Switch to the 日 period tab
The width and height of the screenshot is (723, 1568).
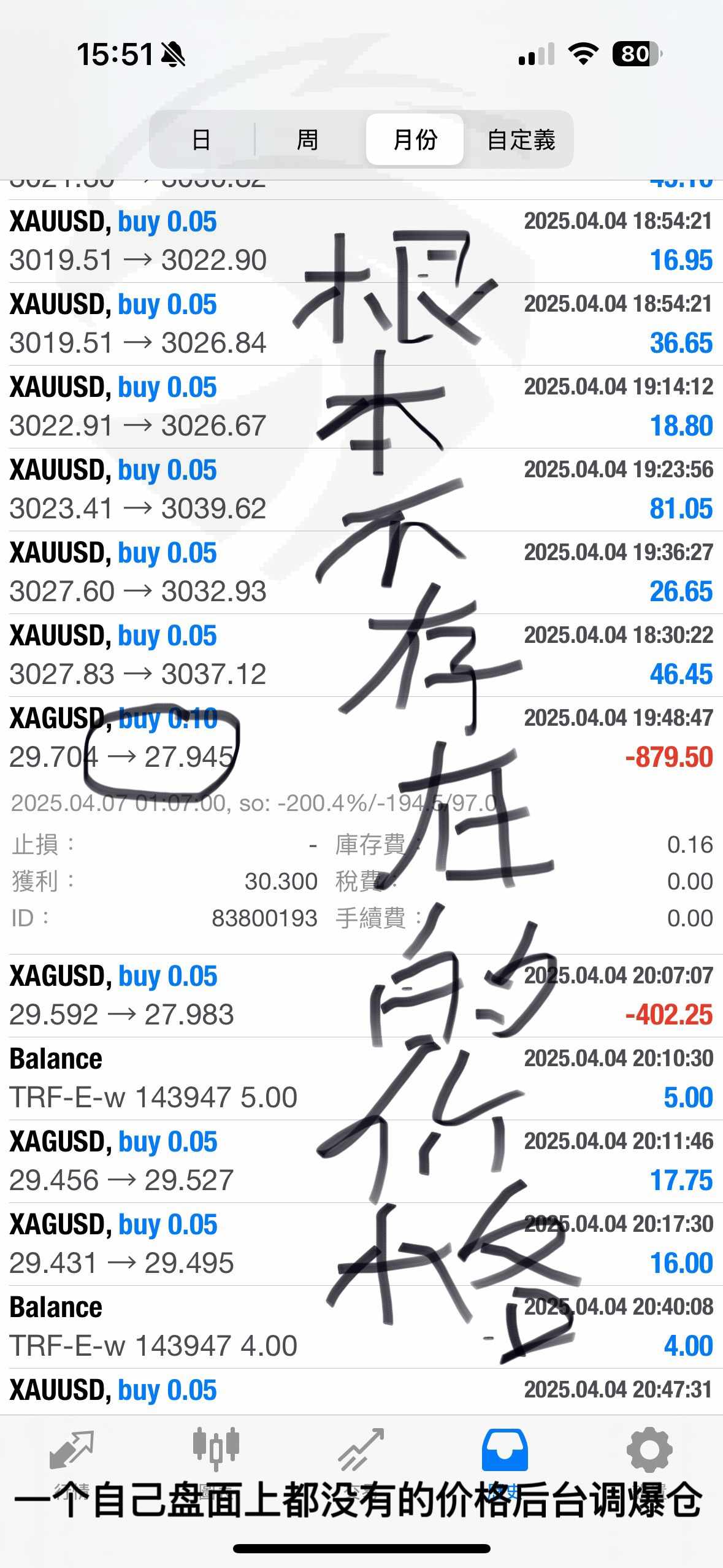click(201, 140)
